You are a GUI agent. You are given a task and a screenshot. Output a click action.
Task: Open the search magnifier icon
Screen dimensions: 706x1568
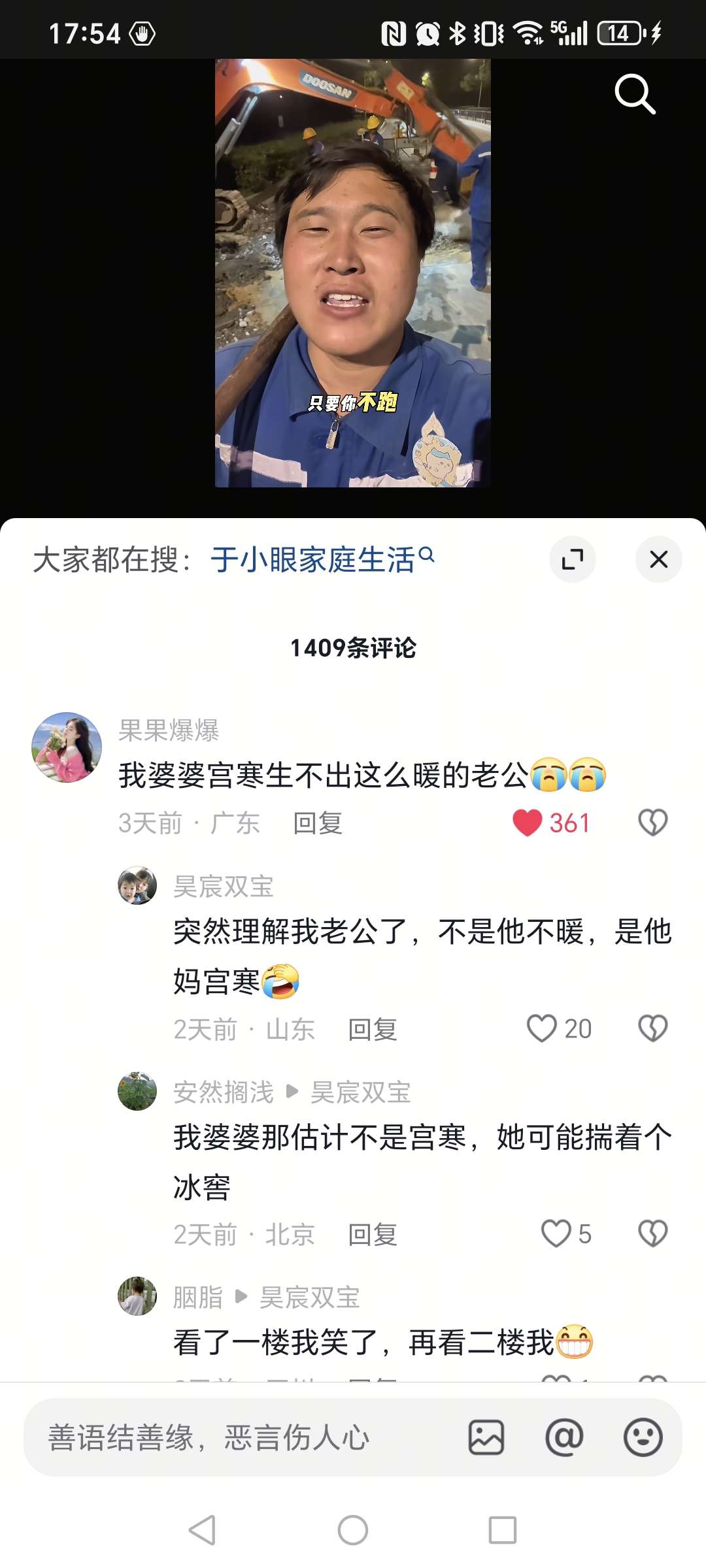click(x=634, y=94)
